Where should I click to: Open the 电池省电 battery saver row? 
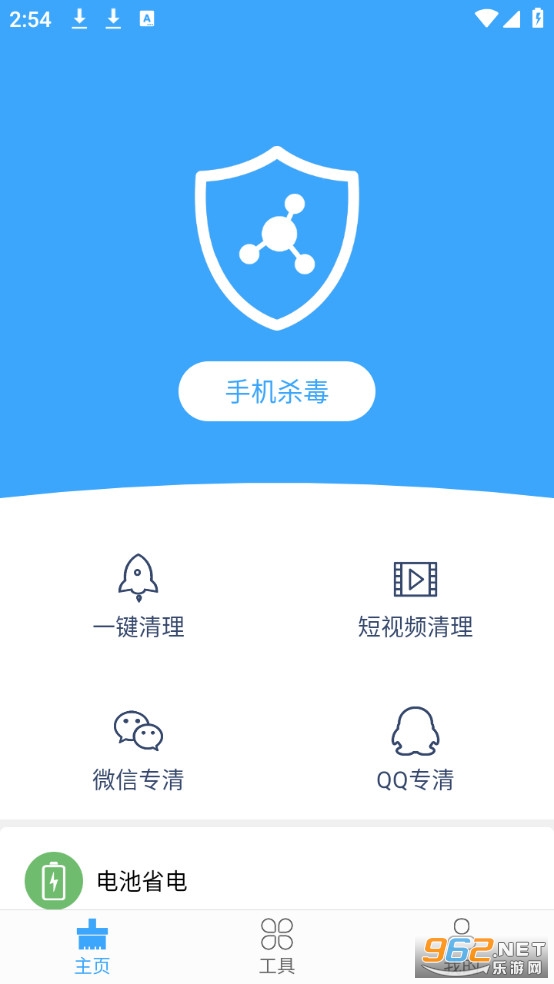(x=277, y=880)
